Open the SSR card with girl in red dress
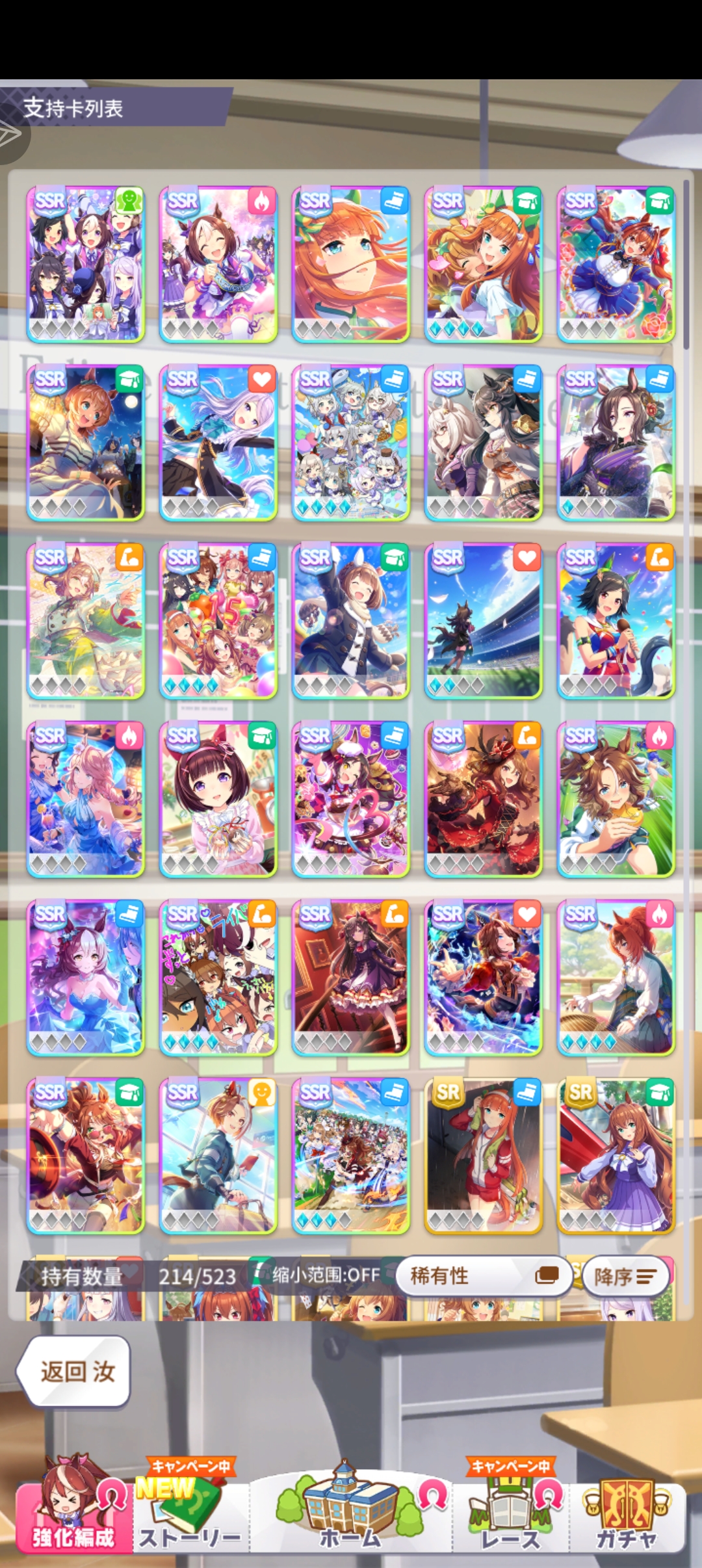 pyautogui.click(x=483, y=799)
